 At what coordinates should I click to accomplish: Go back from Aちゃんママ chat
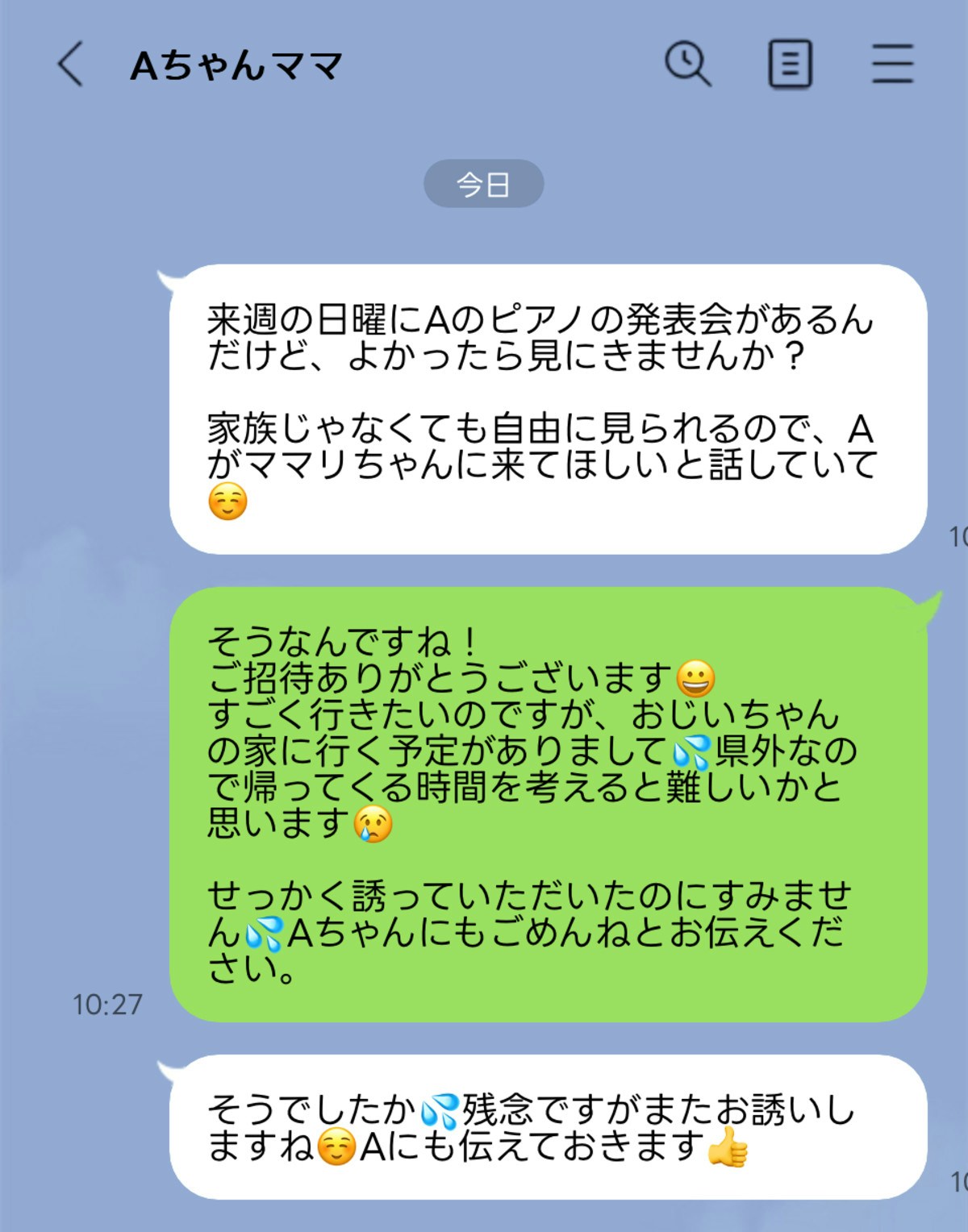pos(71,64)
